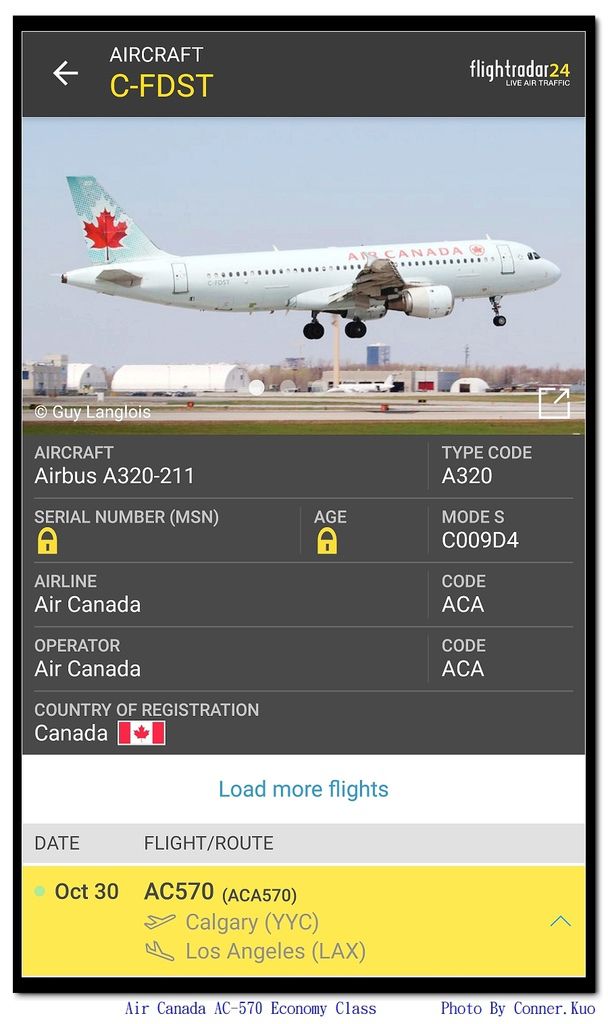Unlock the Serial Number (MSN) padlock
The height and width of the screenshot is (1024, 608).
point(47,541)
